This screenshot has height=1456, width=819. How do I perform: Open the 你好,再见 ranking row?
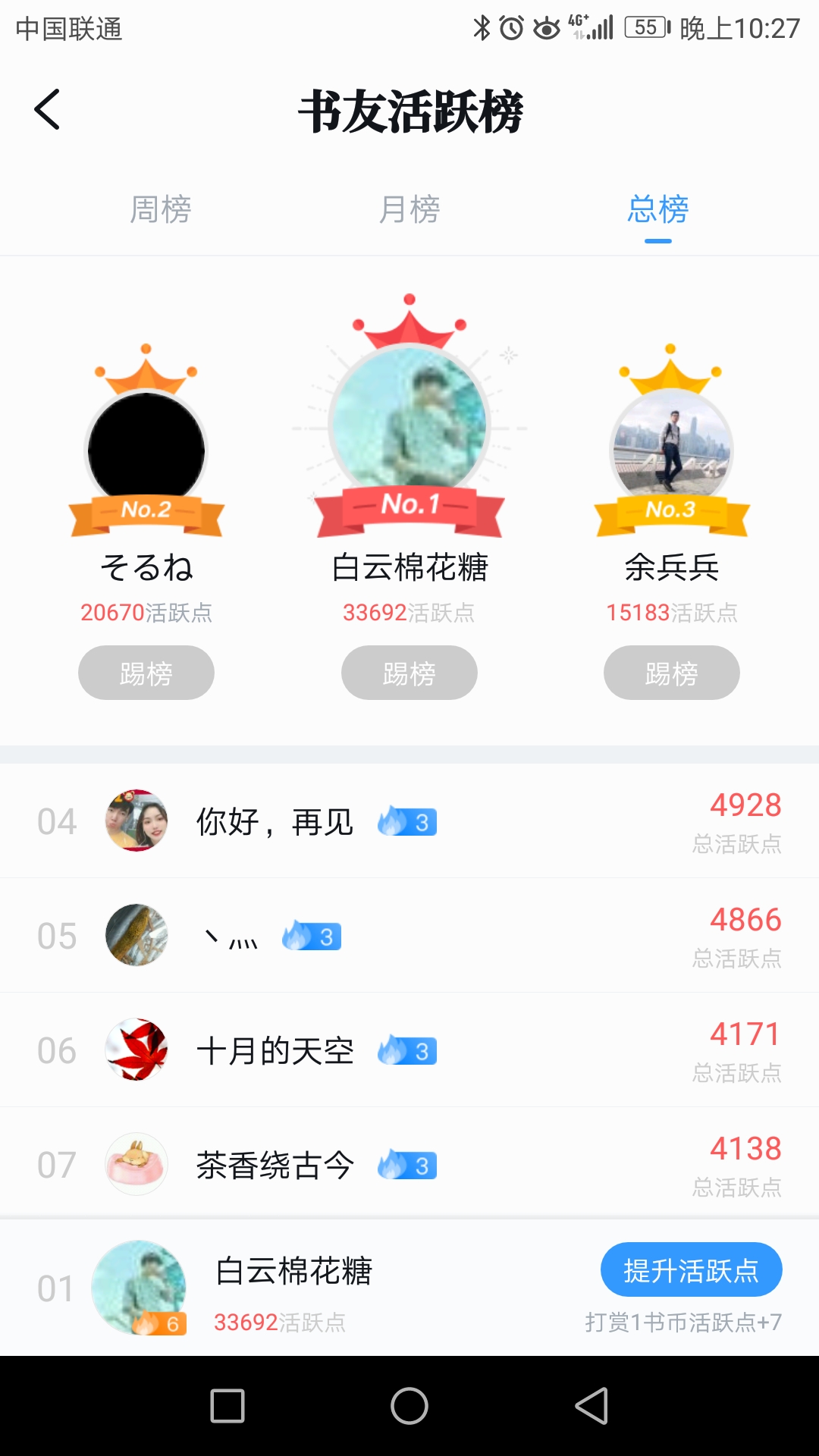tap(409, 821)
